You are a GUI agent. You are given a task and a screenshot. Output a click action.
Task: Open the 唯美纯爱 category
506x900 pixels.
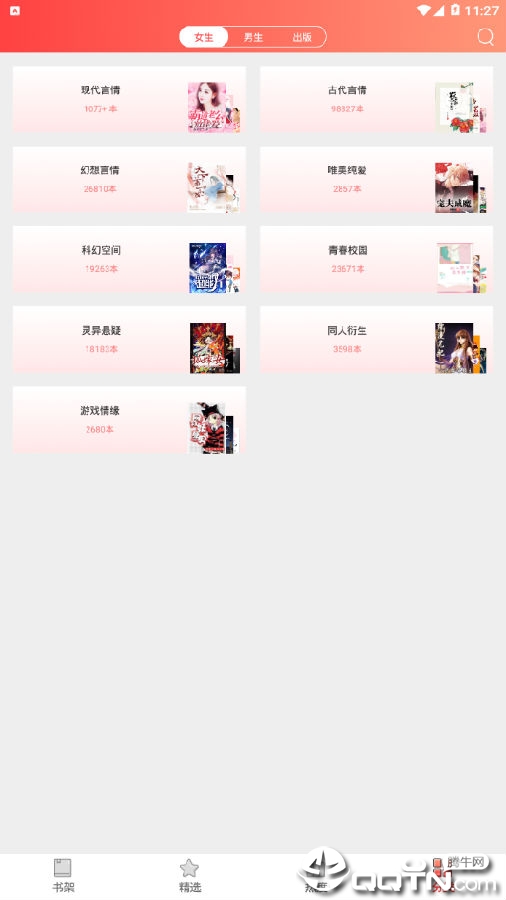[x=376, y=180]
